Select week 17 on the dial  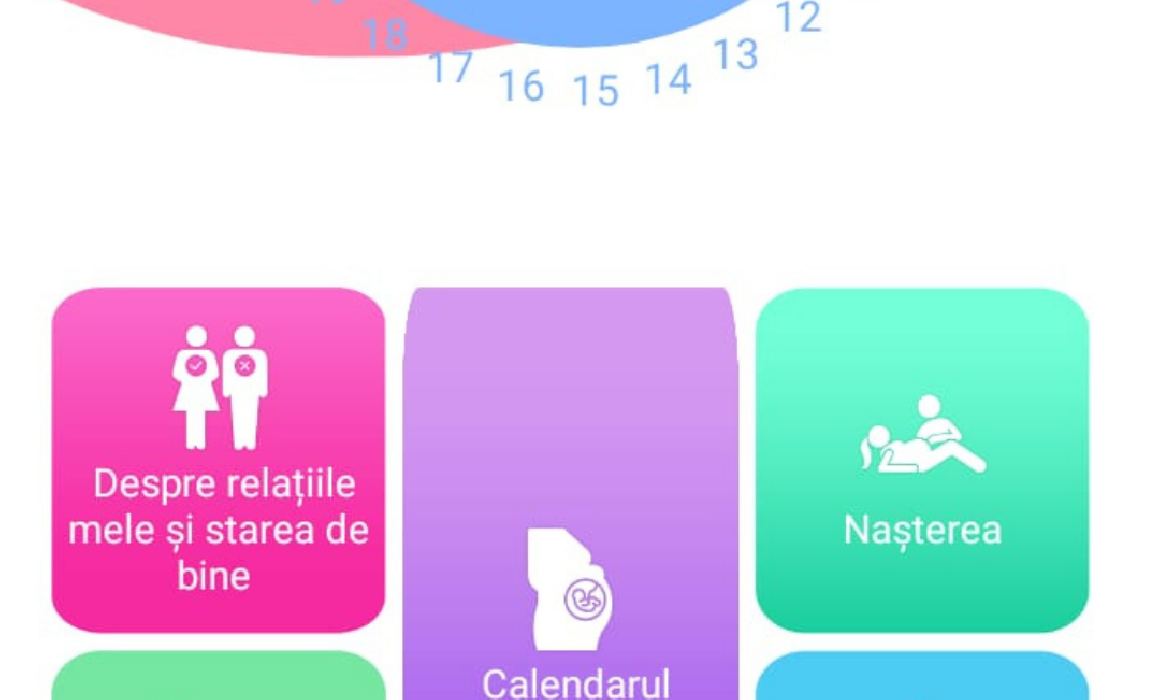pos(450,68)
